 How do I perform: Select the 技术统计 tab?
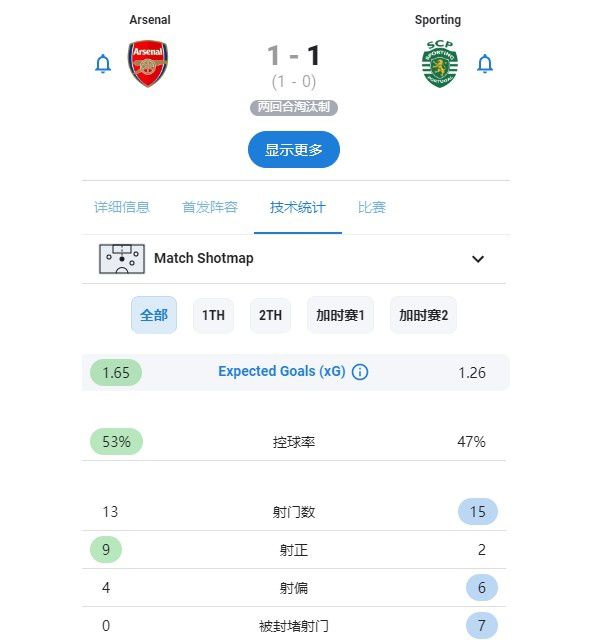(x=298, y=208)
